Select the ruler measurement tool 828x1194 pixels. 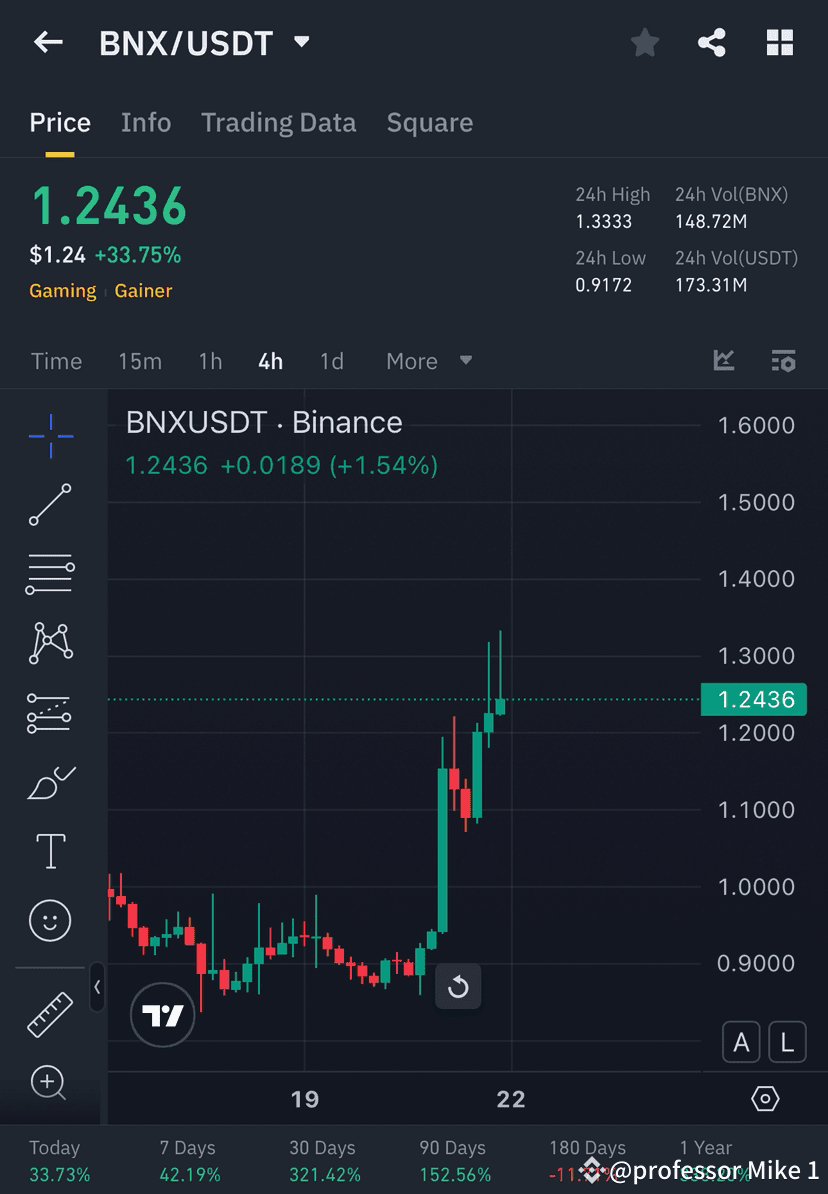50,1013
